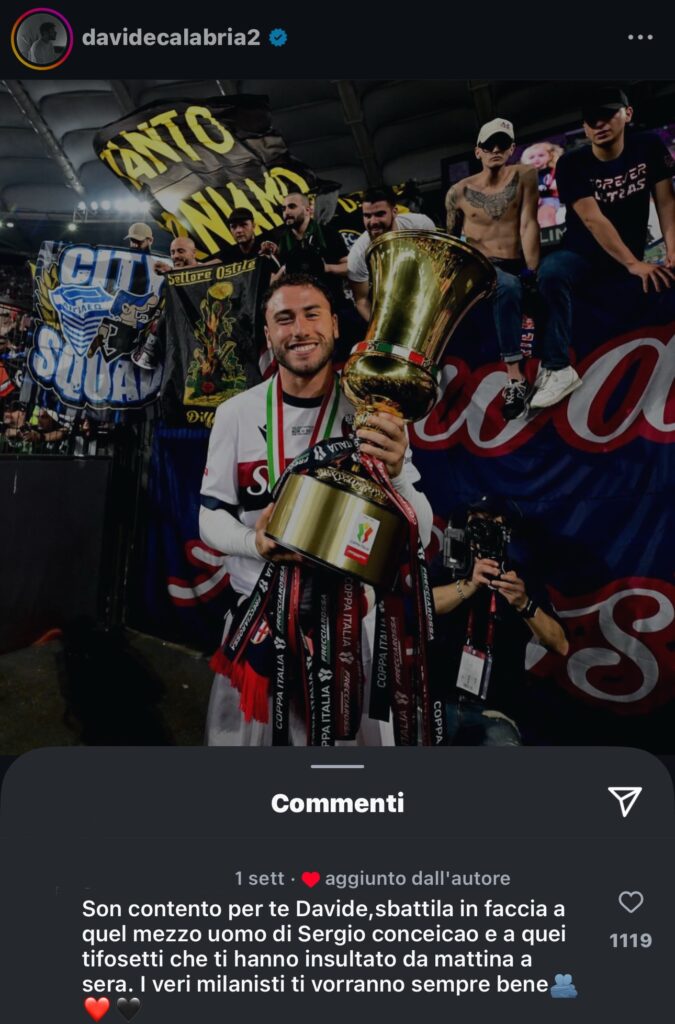
Task: Like the comment starting "Son contento per te"
Action: 630,903
